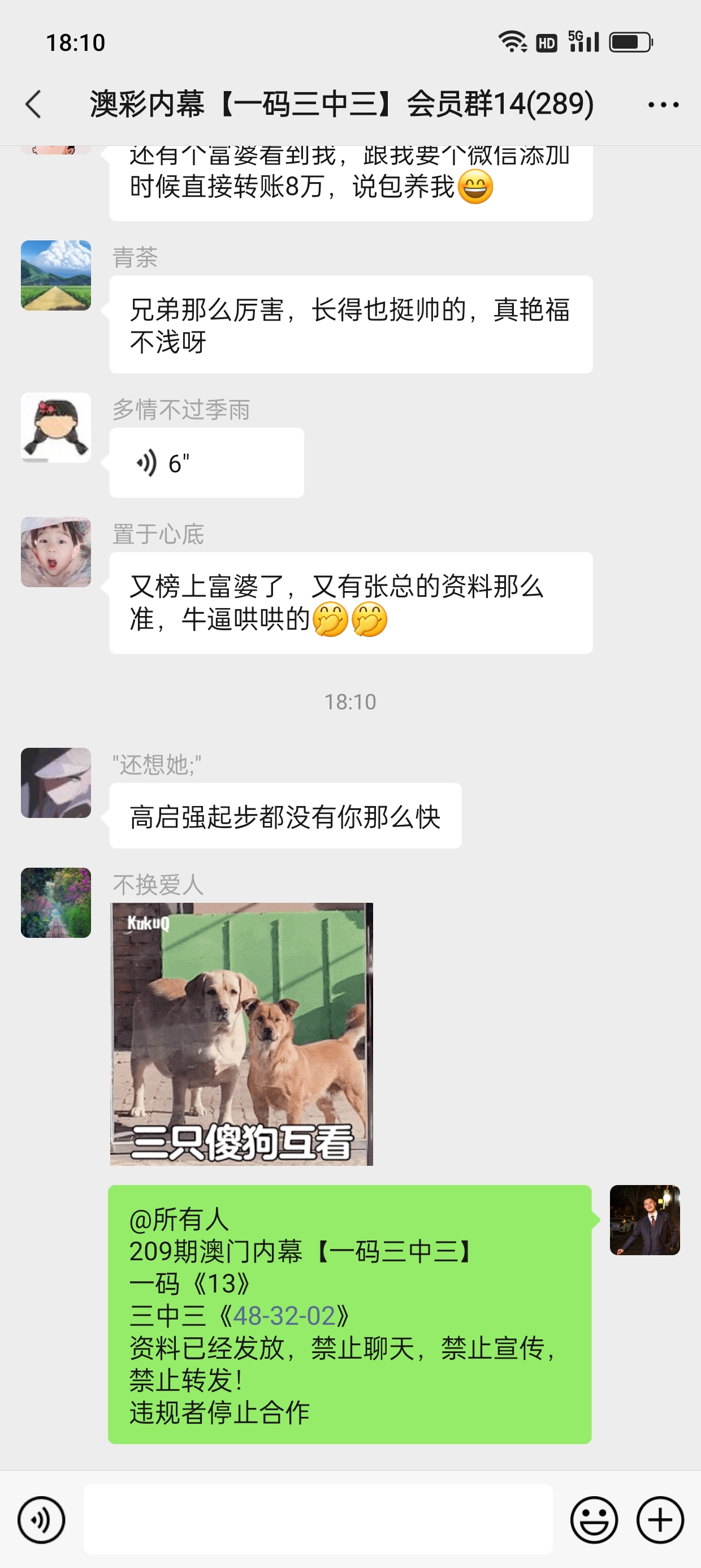701x1568 pixels.
Task: View "还想她;" profile from avatar
Action: click(56, 783)
